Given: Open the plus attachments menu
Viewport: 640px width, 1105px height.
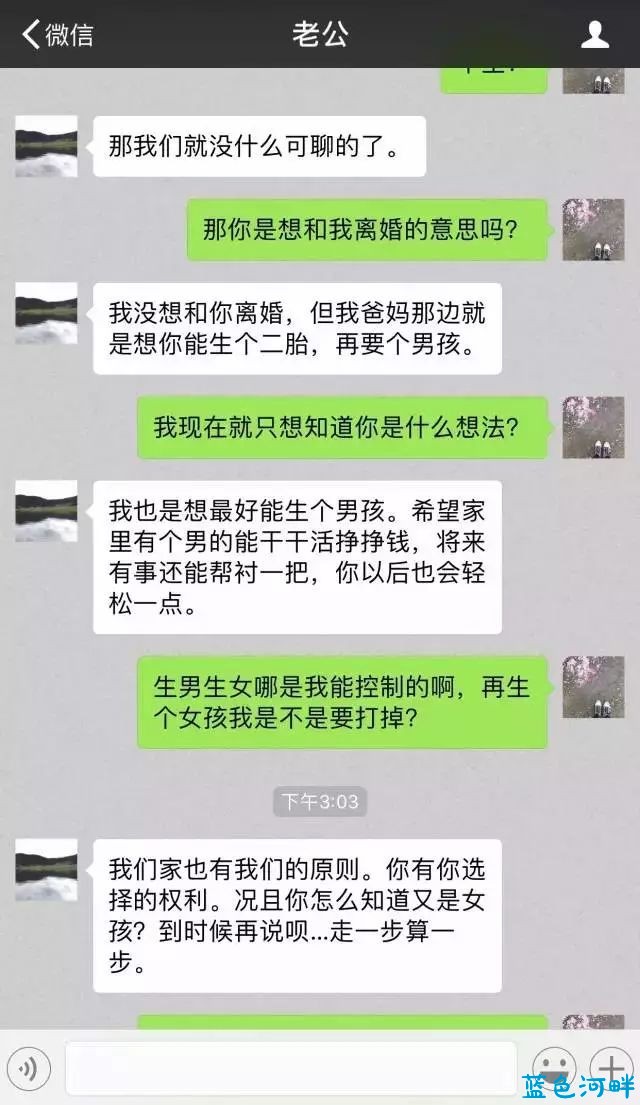Looking at the screenshot, I should [x=610, y=1066].
